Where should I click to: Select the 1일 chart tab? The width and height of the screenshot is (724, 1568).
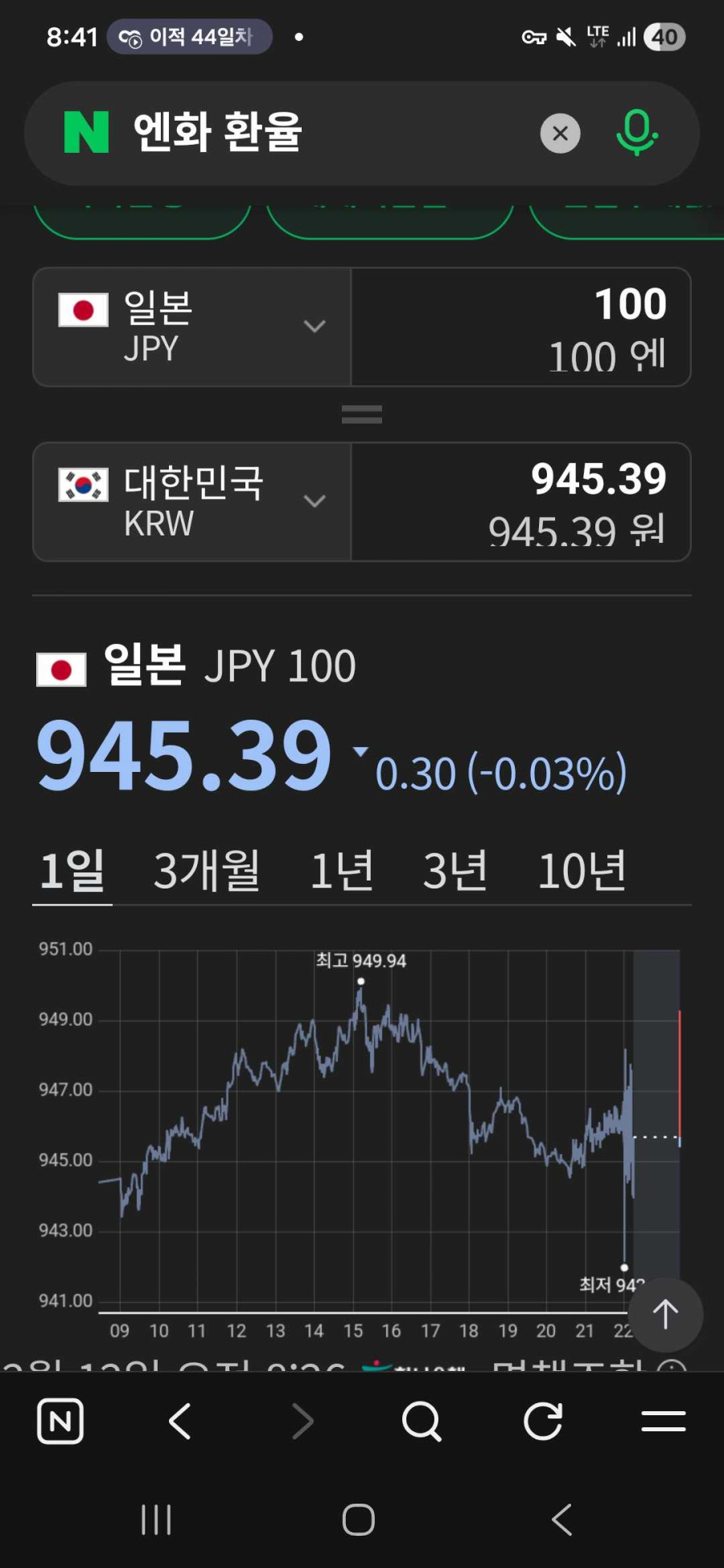pyautogui.click(x=72, y=870)
